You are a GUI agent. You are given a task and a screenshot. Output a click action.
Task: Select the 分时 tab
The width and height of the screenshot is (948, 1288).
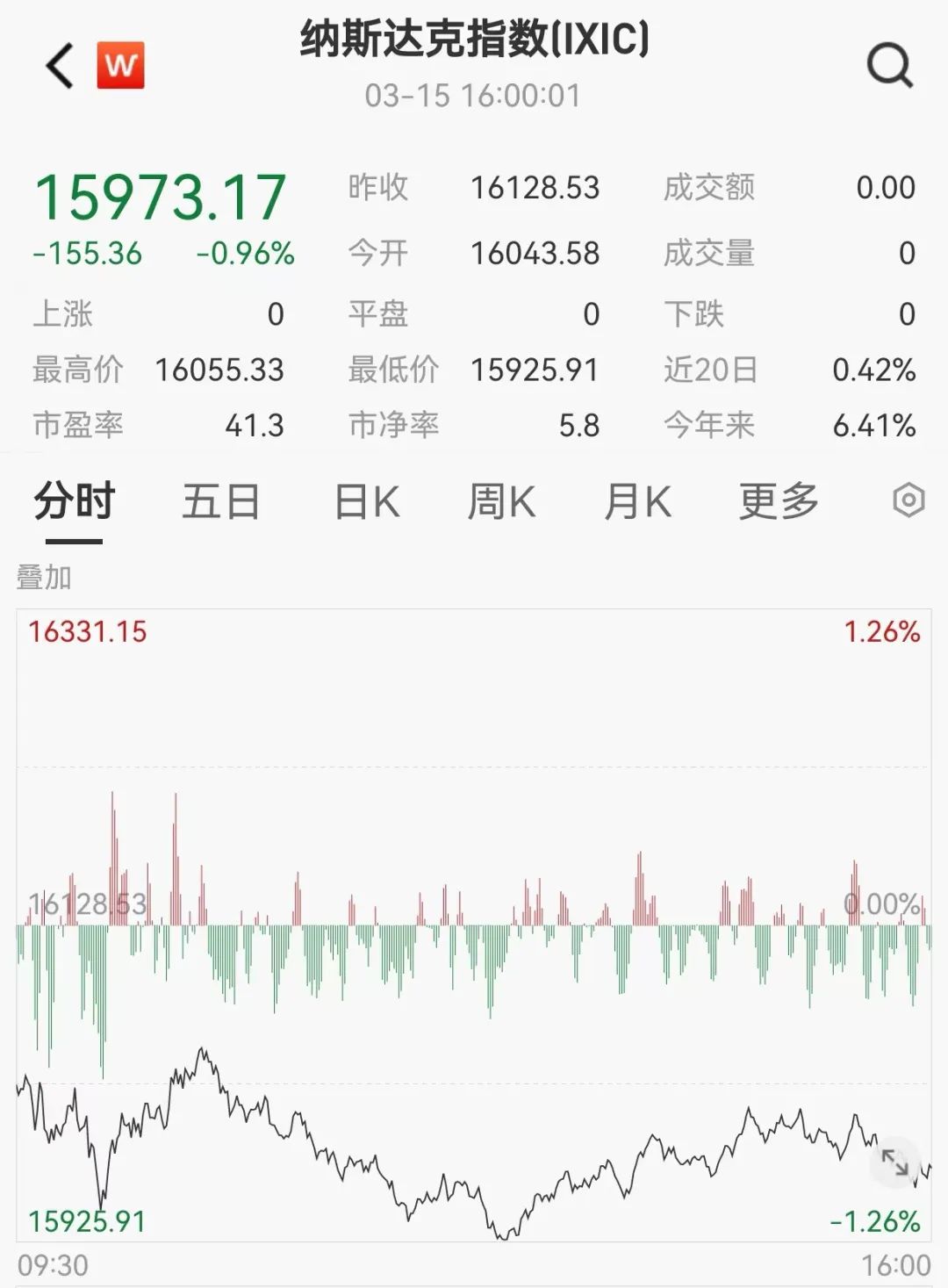coord(75,502)
